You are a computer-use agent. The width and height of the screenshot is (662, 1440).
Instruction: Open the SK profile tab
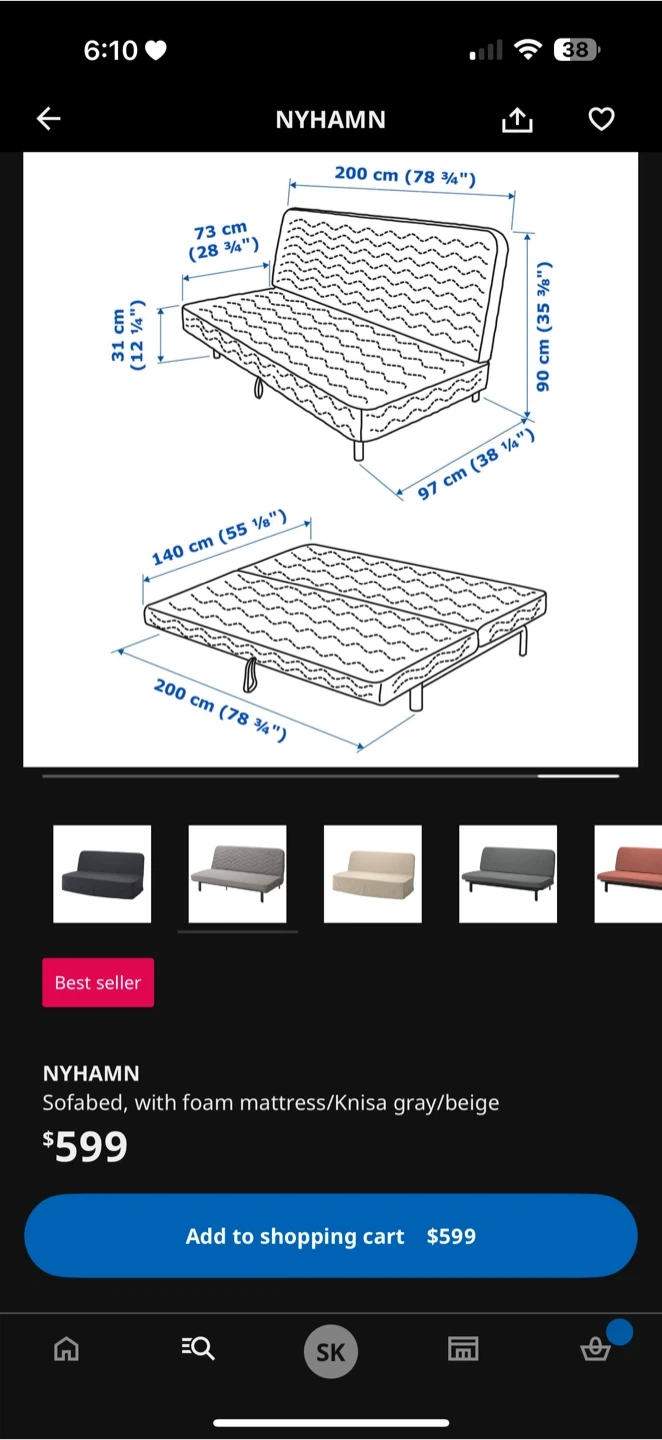[x=331, y=1352]
